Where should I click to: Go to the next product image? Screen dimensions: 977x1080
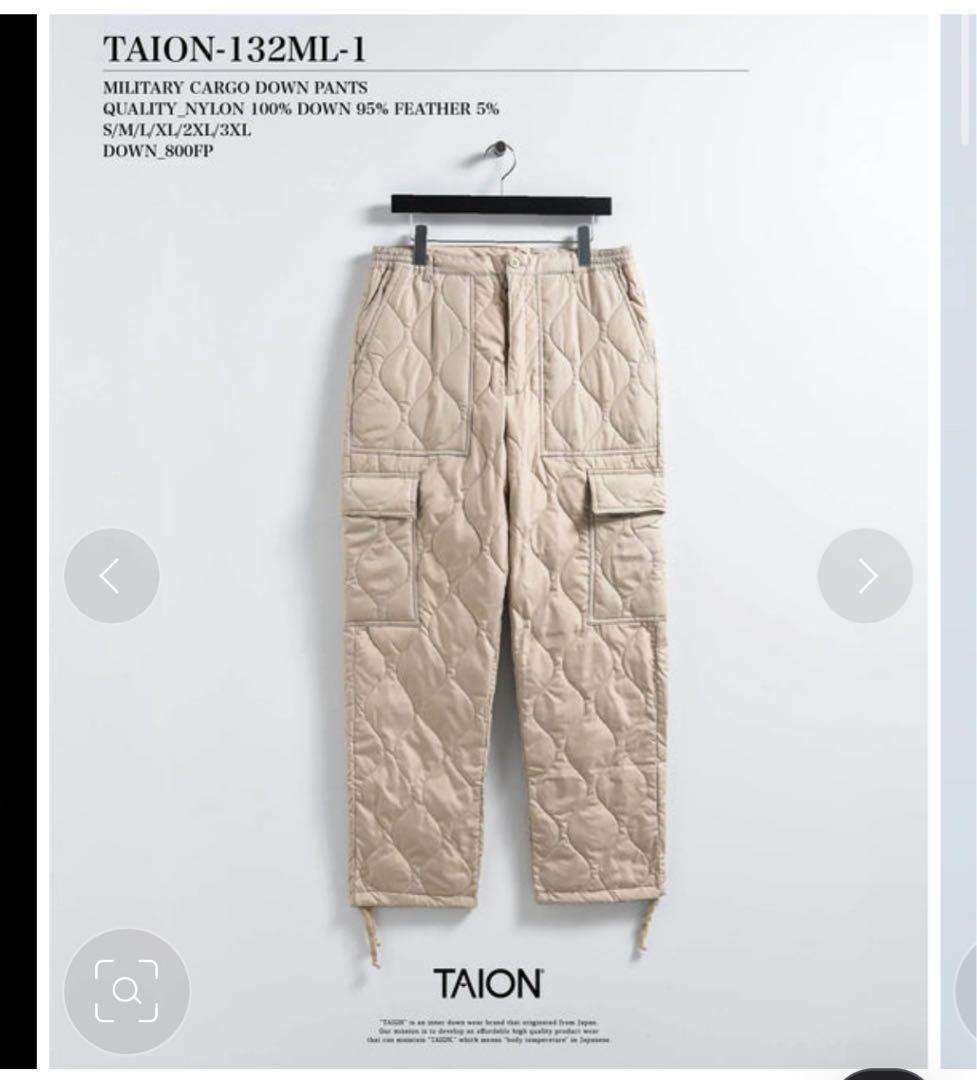[x=865, y=576]
